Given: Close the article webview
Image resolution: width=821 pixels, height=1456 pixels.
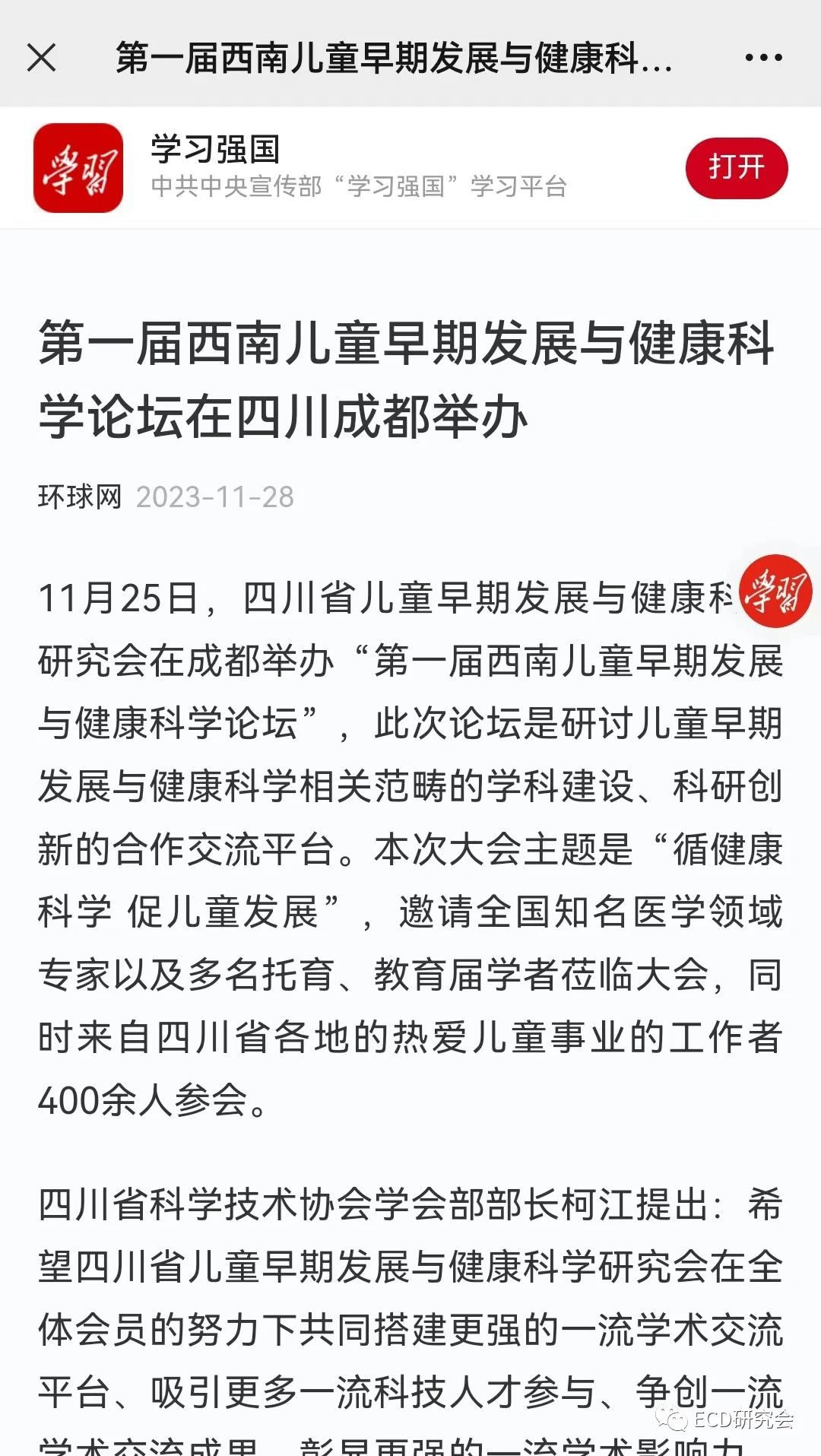Looking at the screenshot, I should [42, 57].
